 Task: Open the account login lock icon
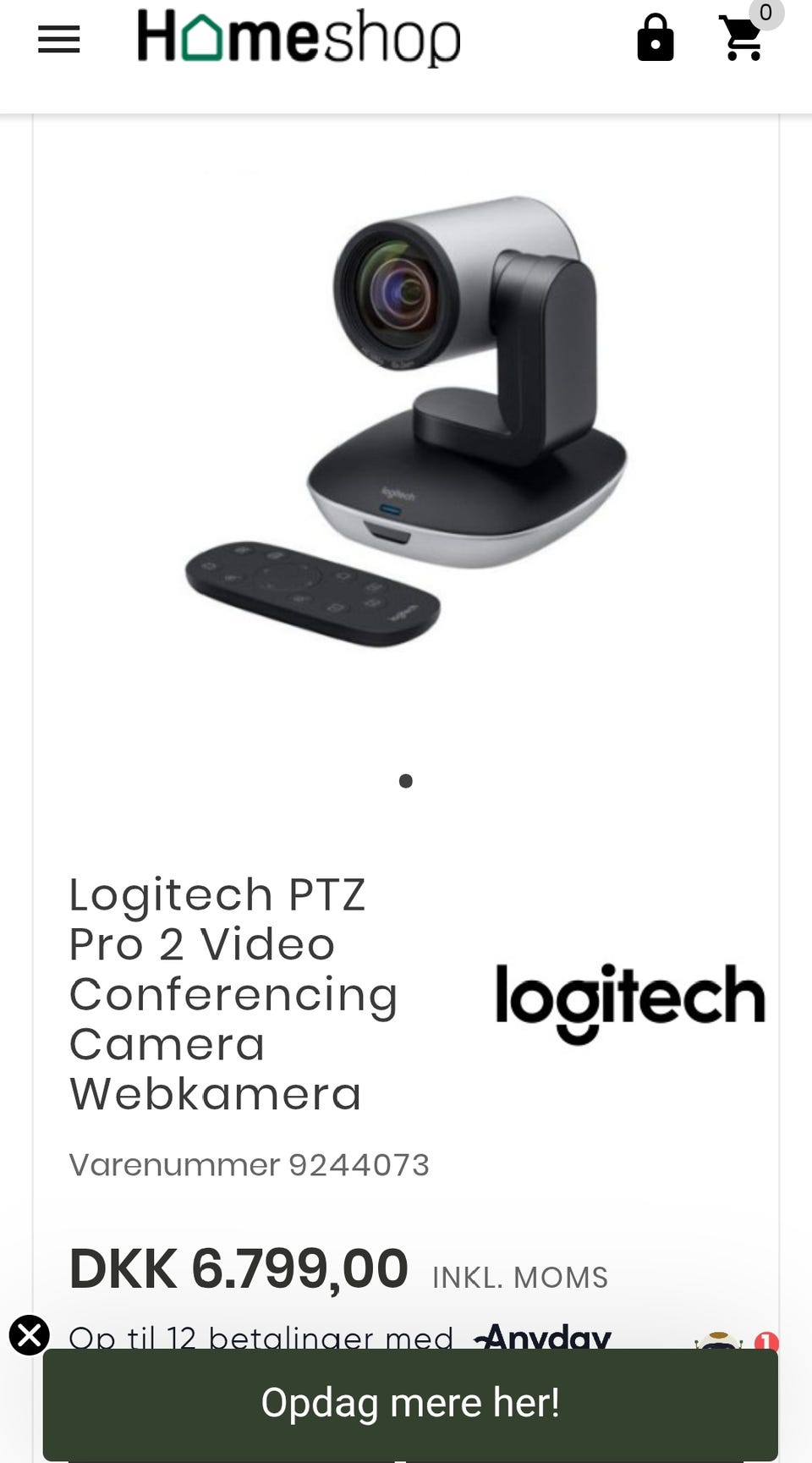coord(656,38)
